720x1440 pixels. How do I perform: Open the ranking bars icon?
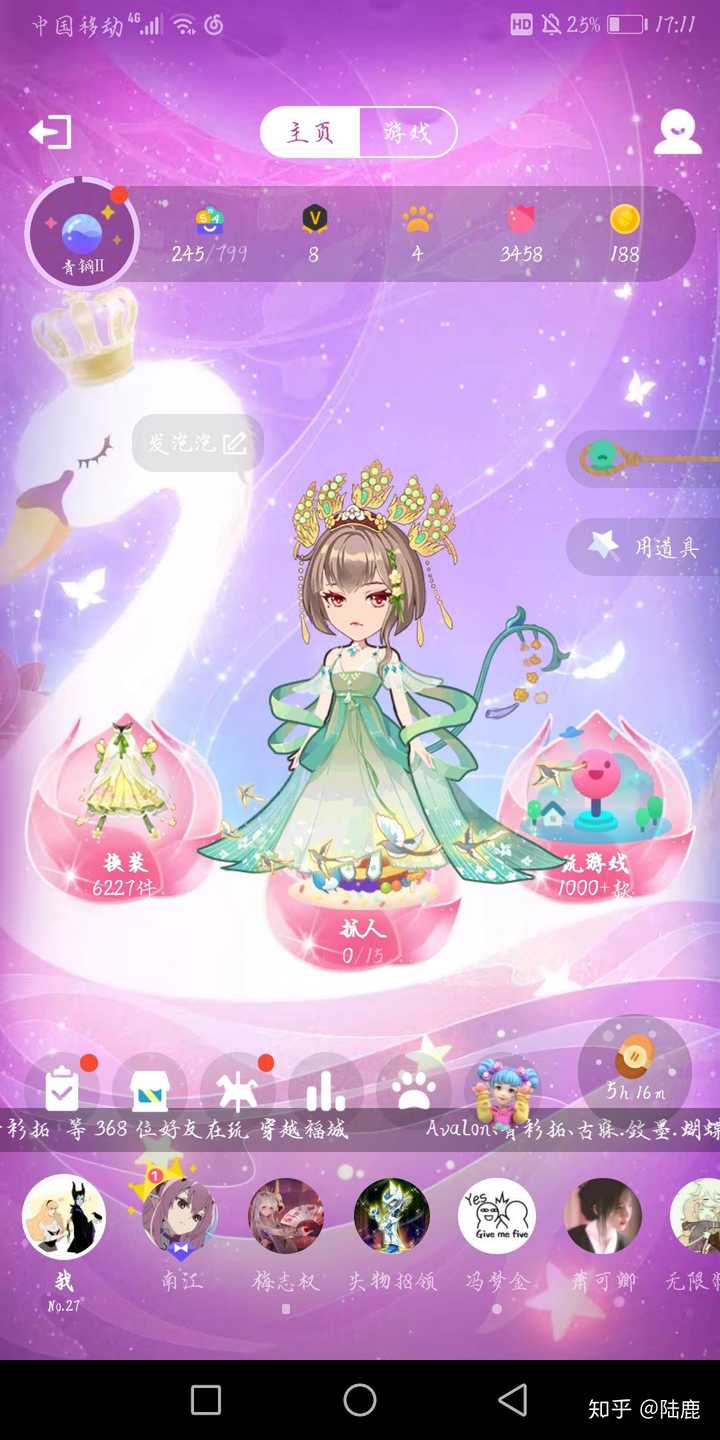[325, 1092]
